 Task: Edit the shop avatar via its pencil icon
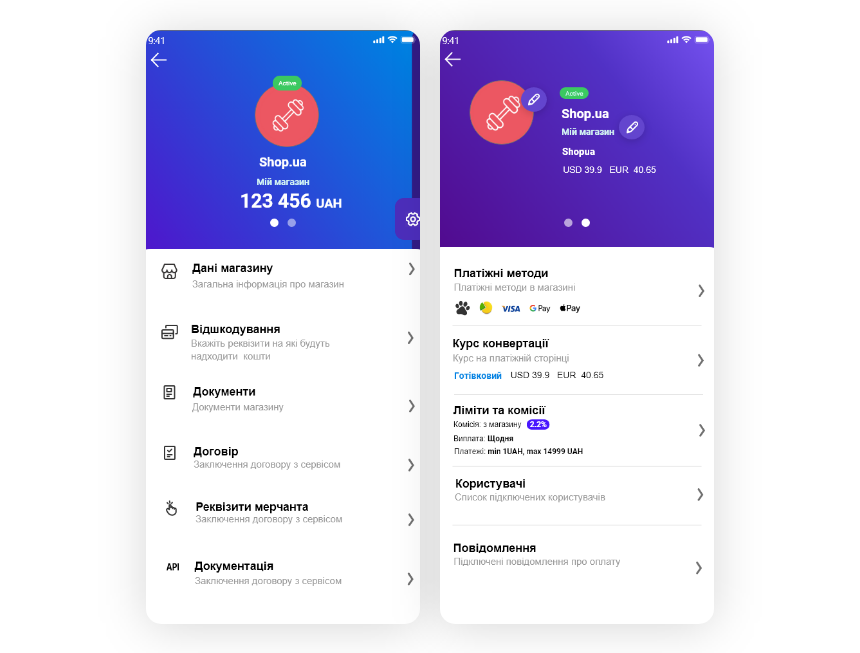click(x=533, y=100)
